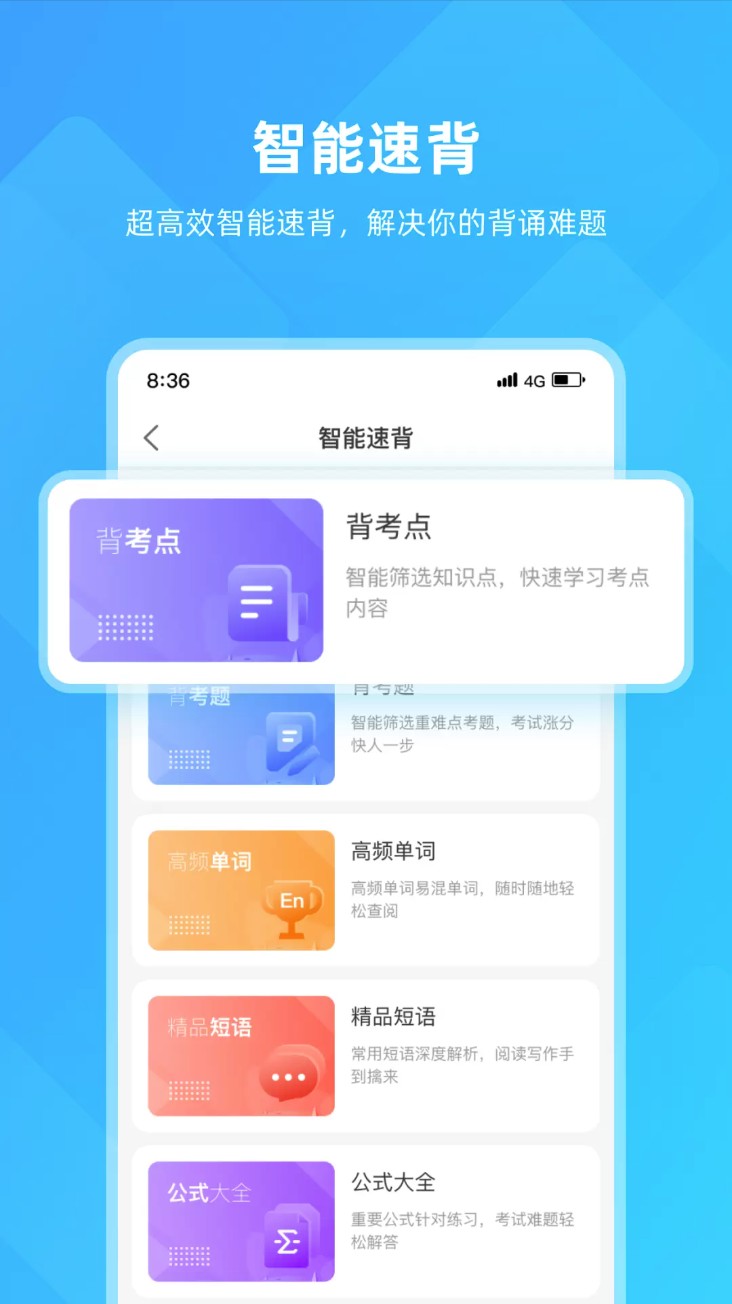Tap the 智能速背 page title
The width and height of the screenshot is (732, 1304).
(x=366, y=438)
